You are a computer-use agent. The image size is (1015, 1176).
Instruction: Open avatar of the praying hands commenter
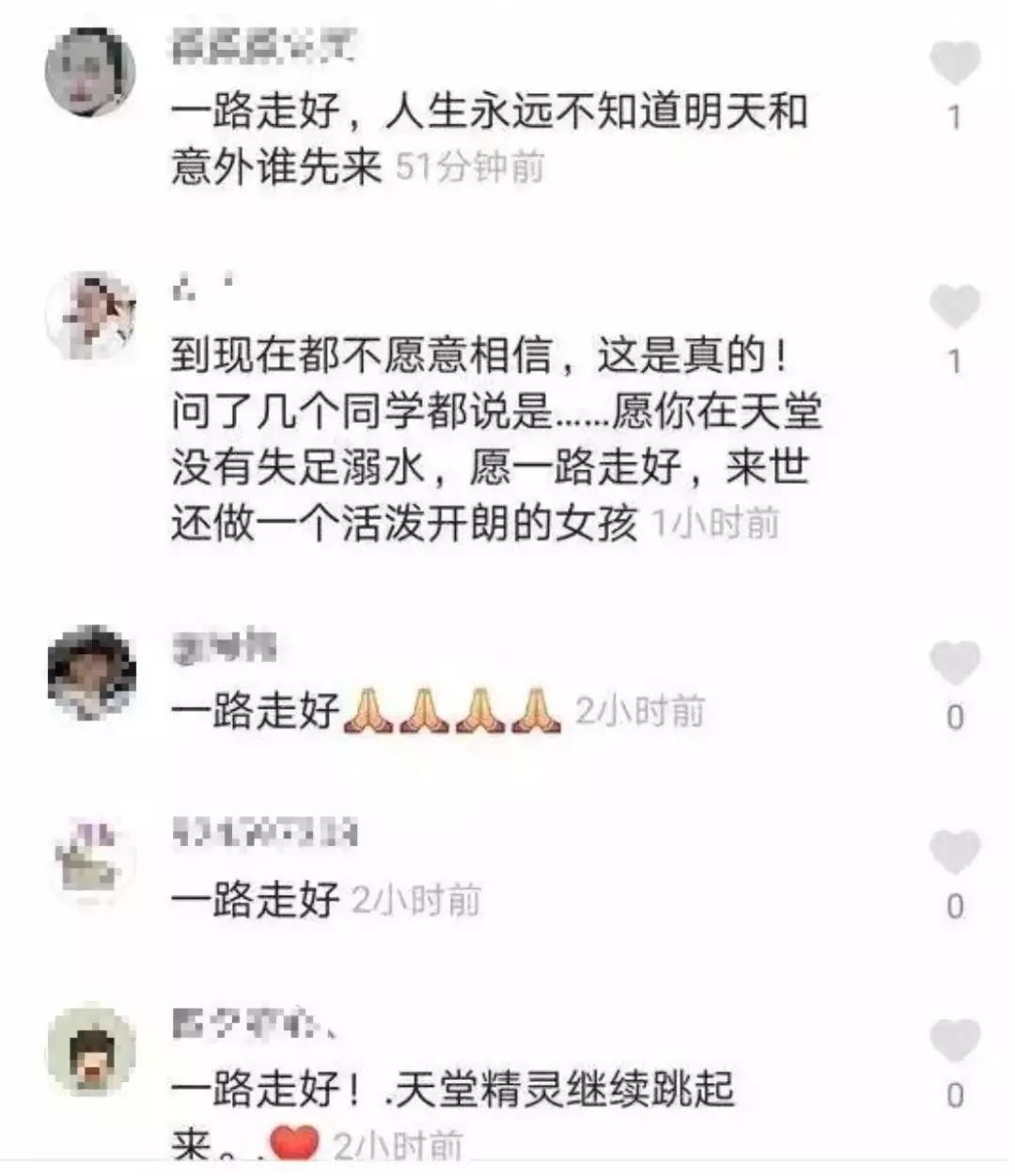tap(91, 673)
